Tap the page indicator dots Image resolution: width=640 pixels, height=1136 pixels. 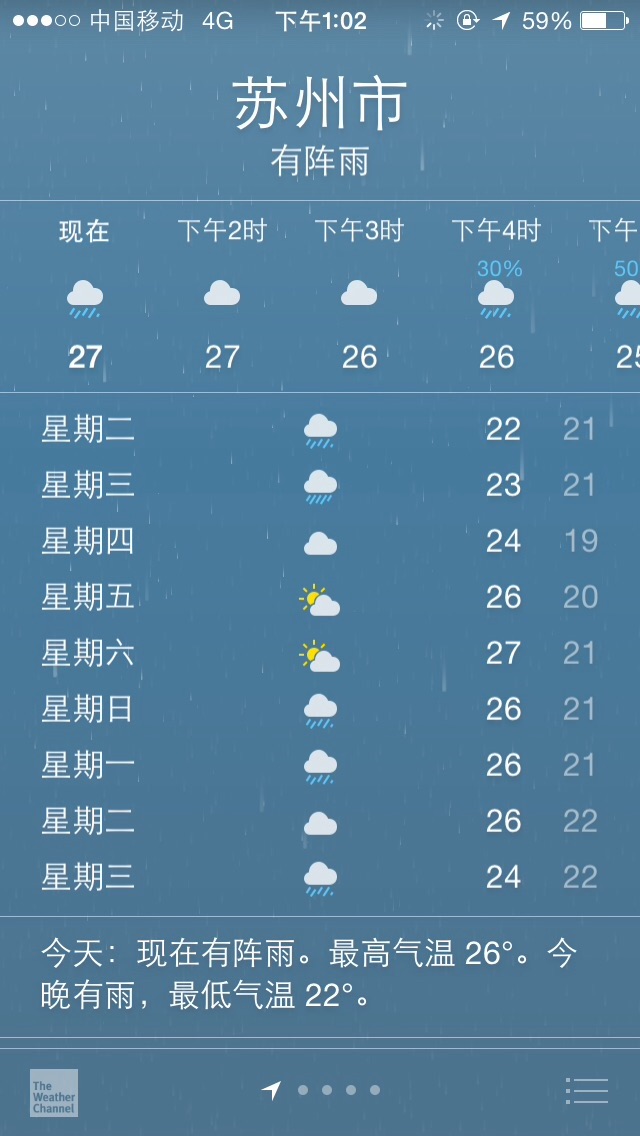coord(320,1090)
